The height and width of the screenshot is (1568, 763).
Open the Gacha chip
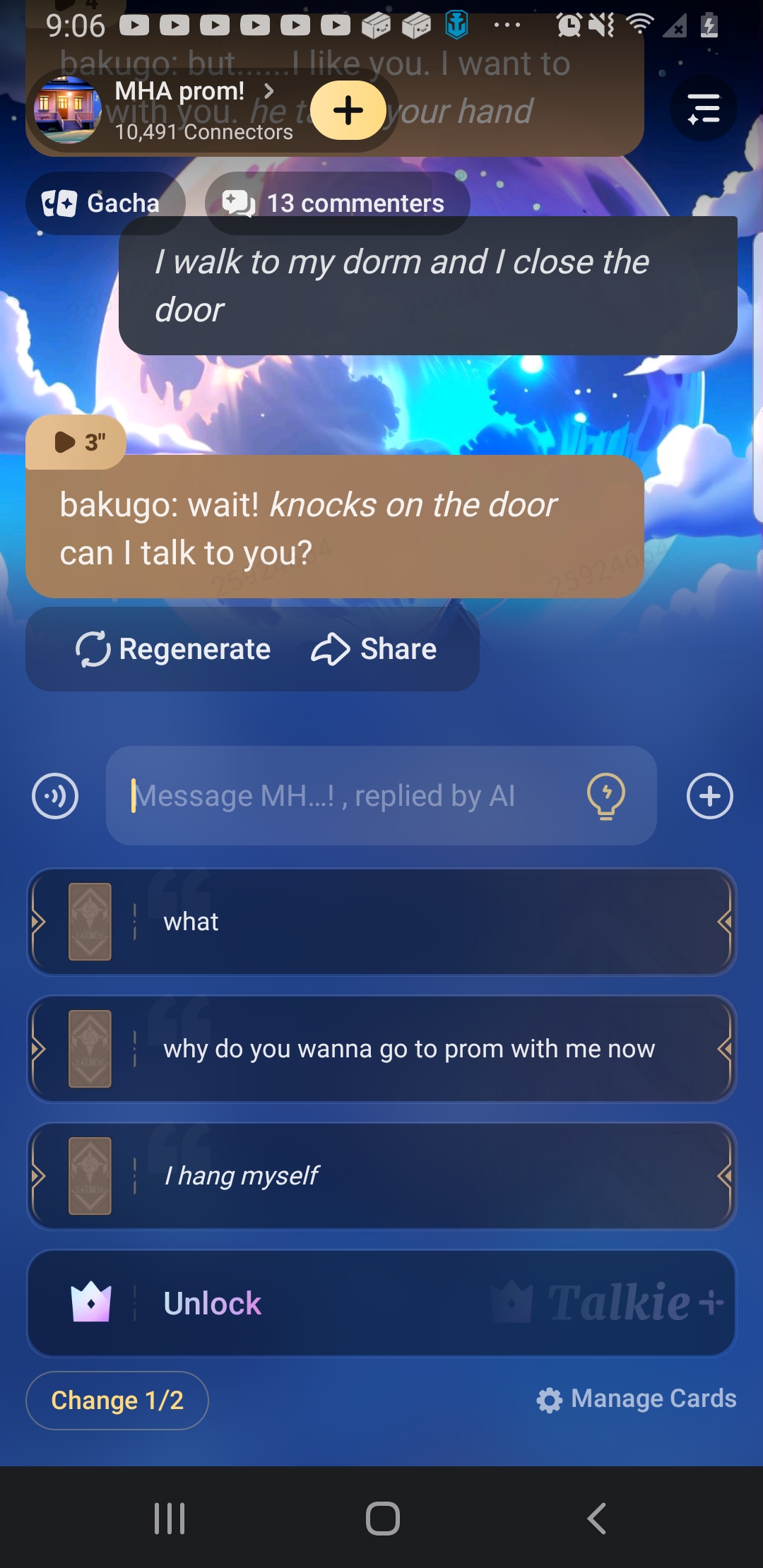105,203
